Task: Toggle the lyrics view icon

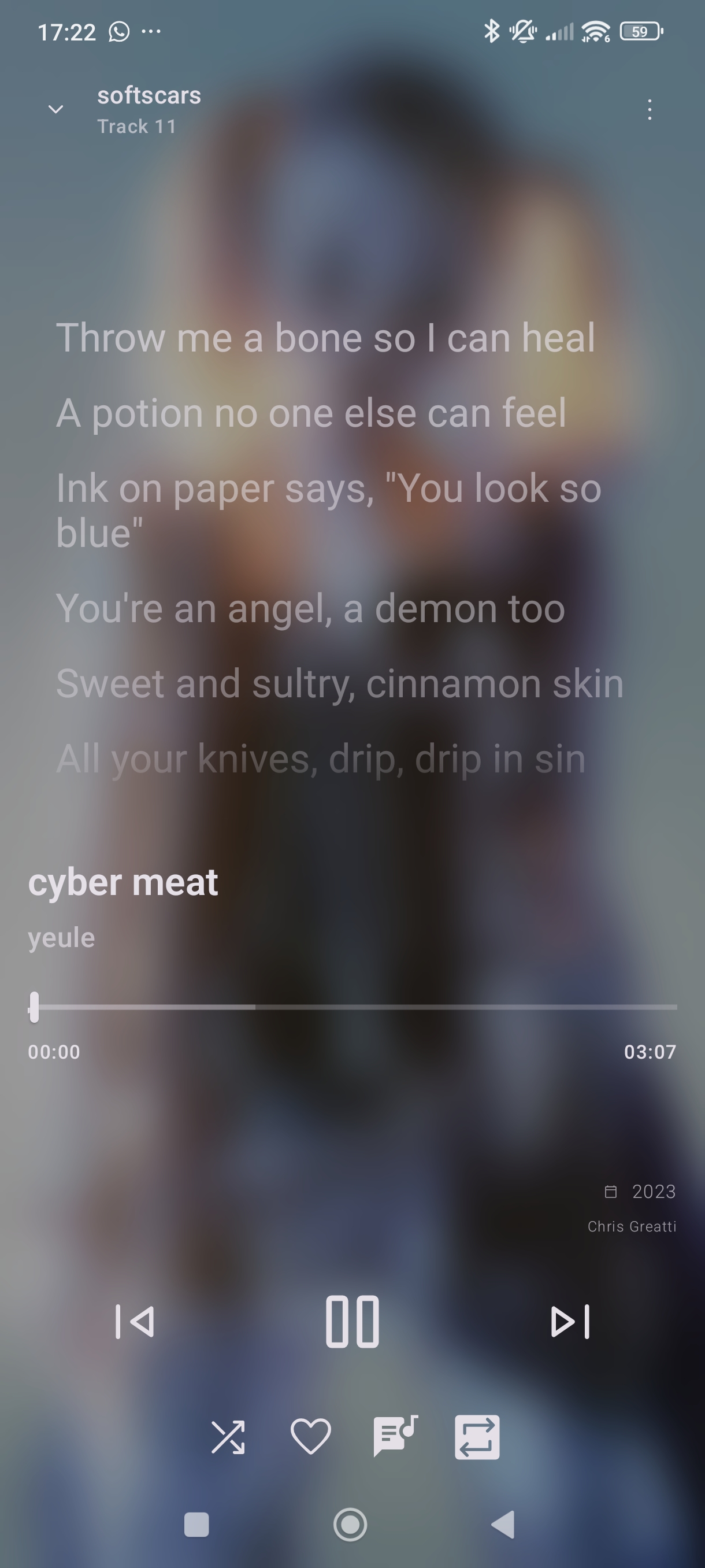Action: click(x=395, y=1437)
